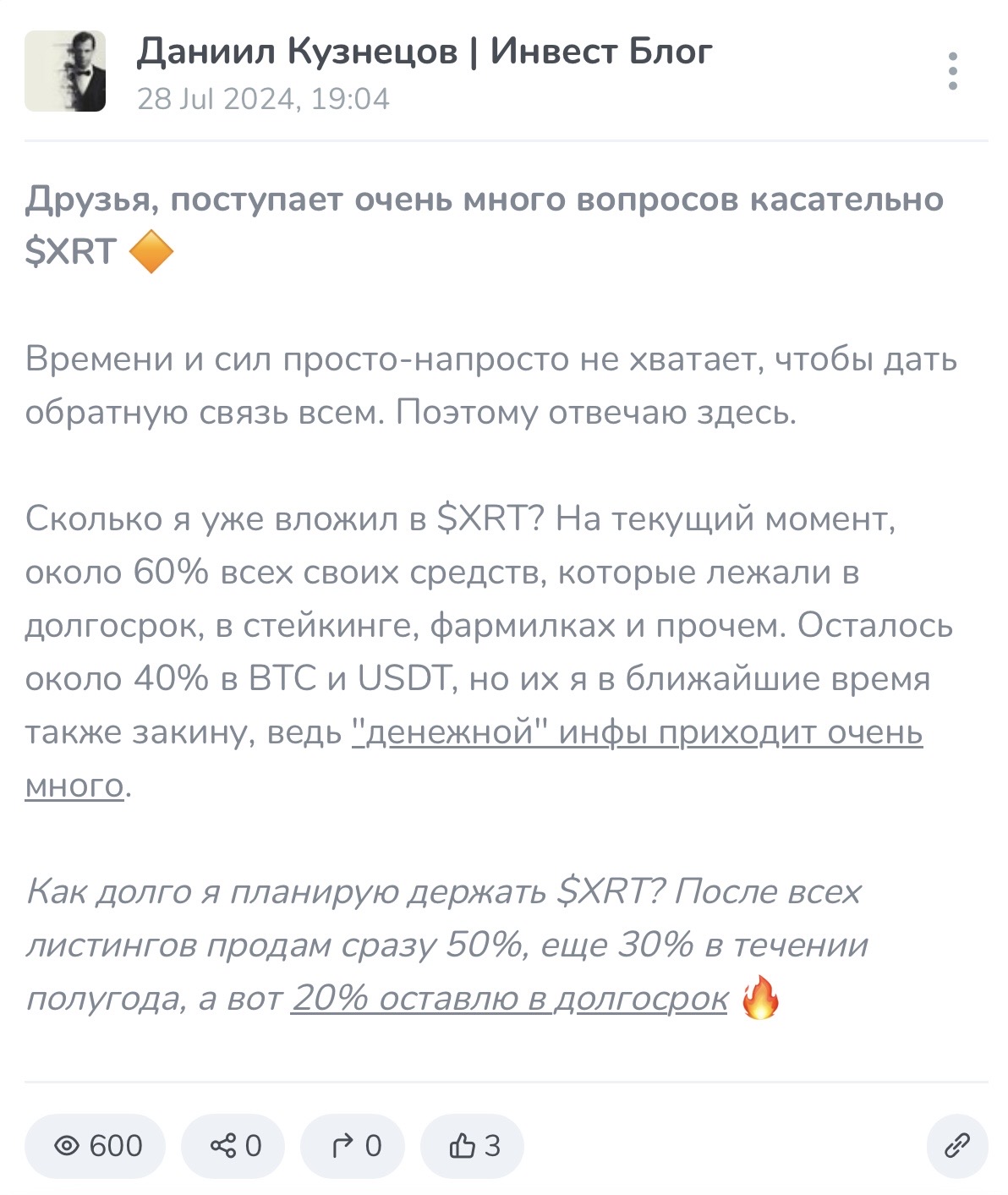Follow the "денежной" инфы приходит очень много link
The width and height of the screenshot is (1008, 1195).
636,732
